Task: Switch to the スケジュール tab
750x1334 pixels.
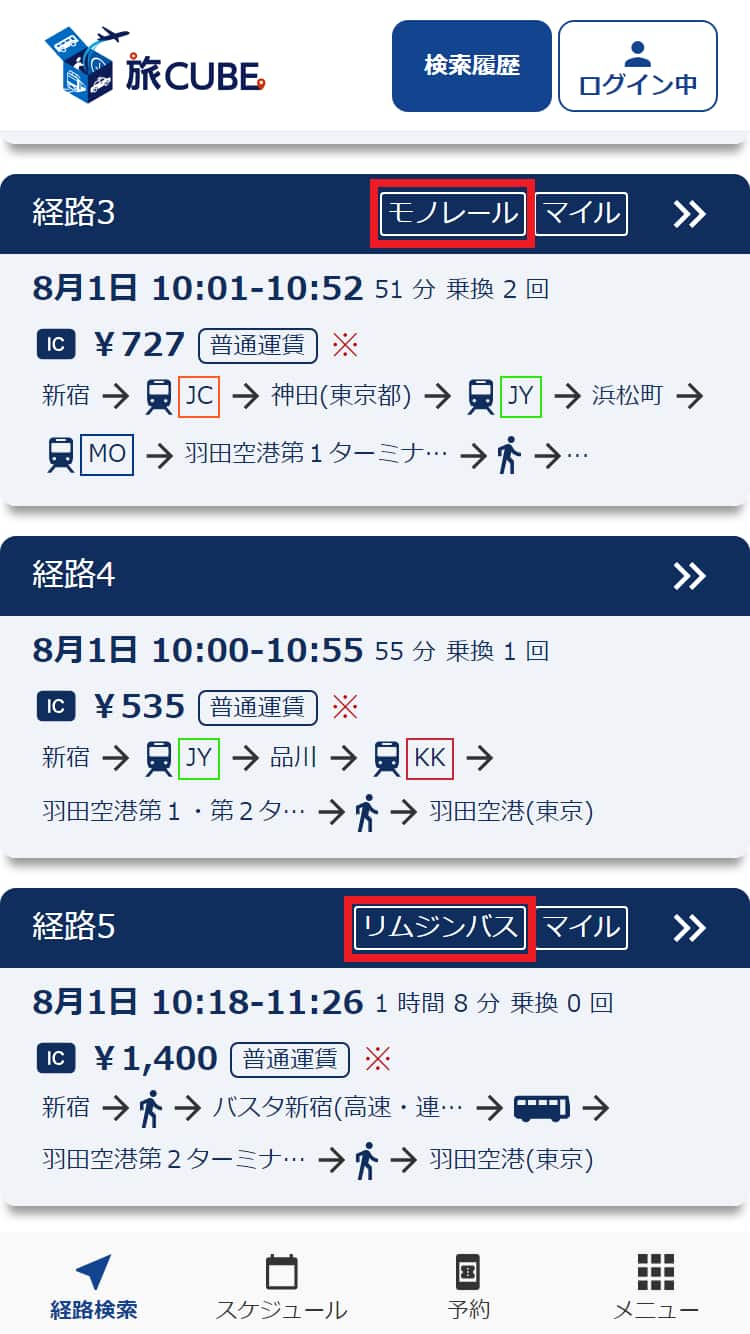Action: (x=281, y=1287)
